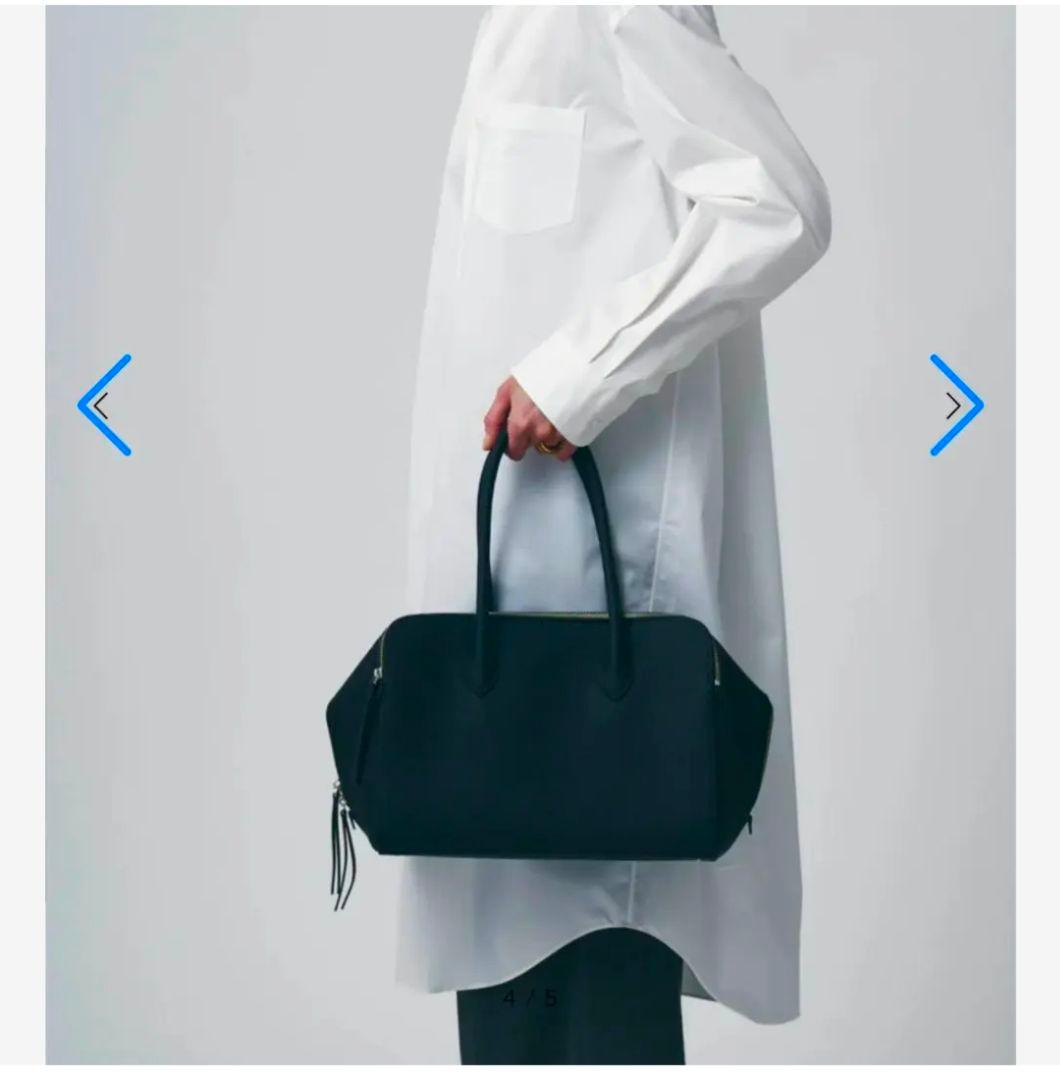Click the carousel area below the page indicator
Viewport: 1060px width, 1080px height.
pos(530,1040)
